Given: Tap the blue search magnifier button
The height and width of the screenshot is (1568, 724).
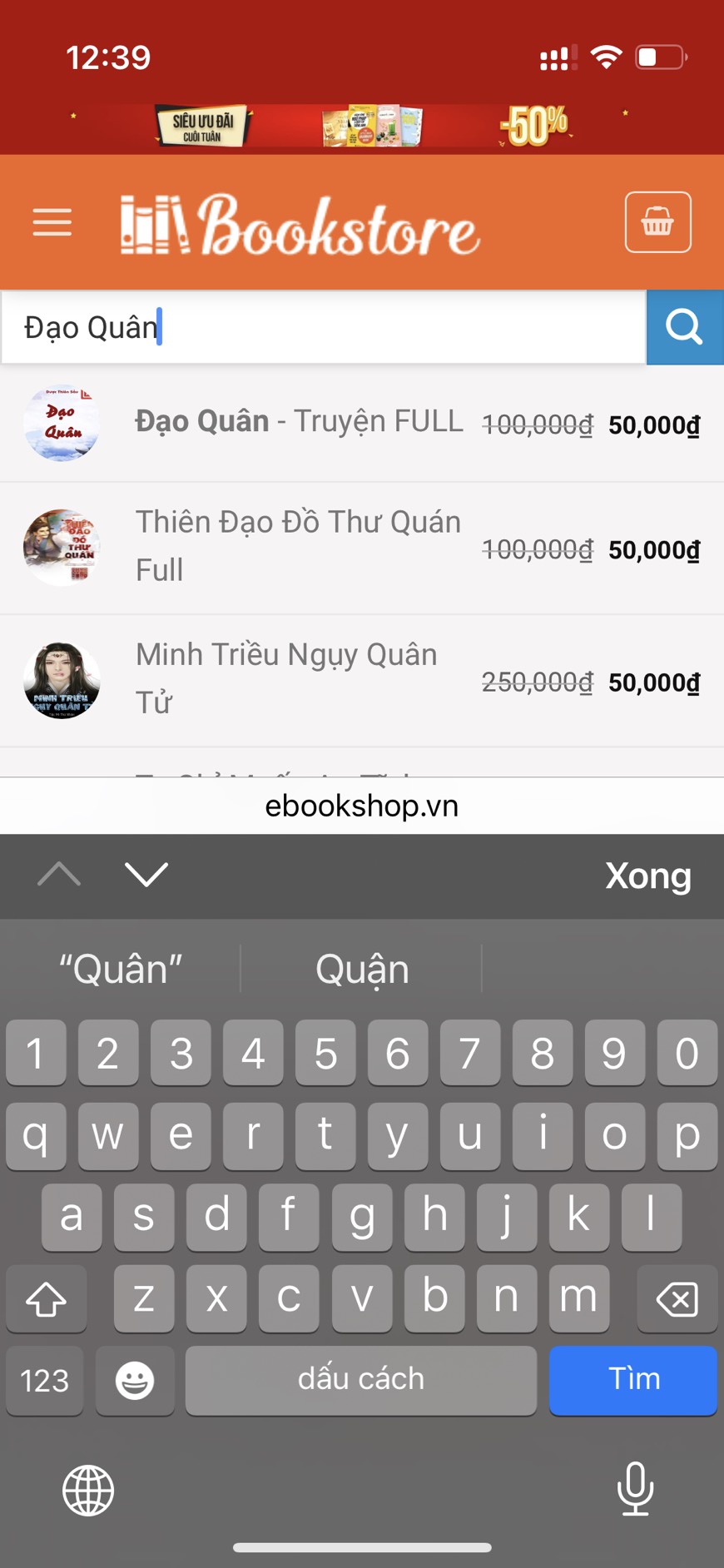Looking at the screenshot, I should click(684, 327).
